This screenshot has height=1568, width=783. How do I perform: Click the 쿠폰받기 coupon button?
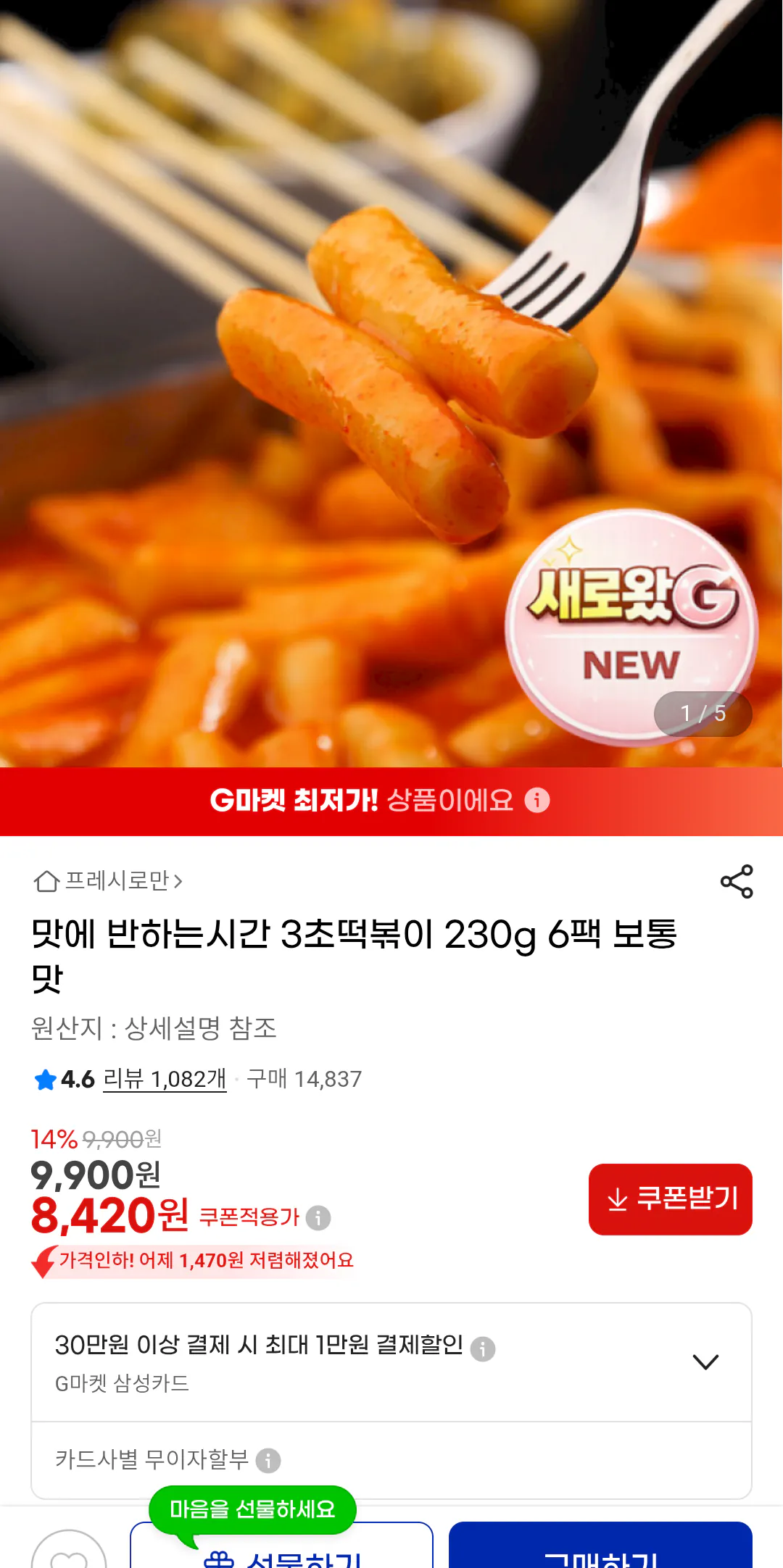670,1199
